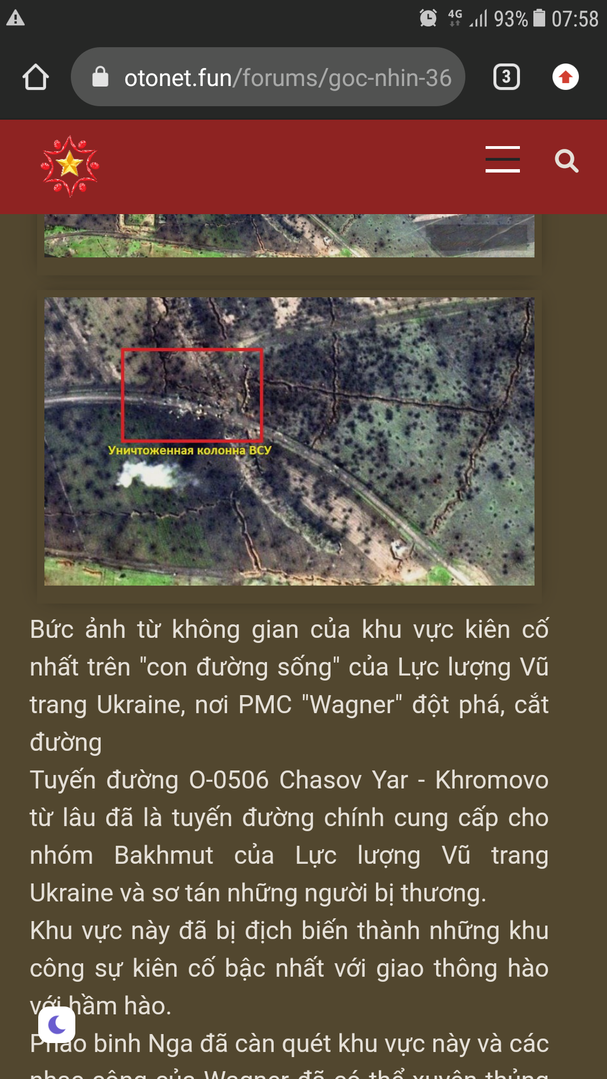Viewport: 607px width, 1079px height.
Task: Search the forum
Action: pyautogui.click(x=567, y=161)
